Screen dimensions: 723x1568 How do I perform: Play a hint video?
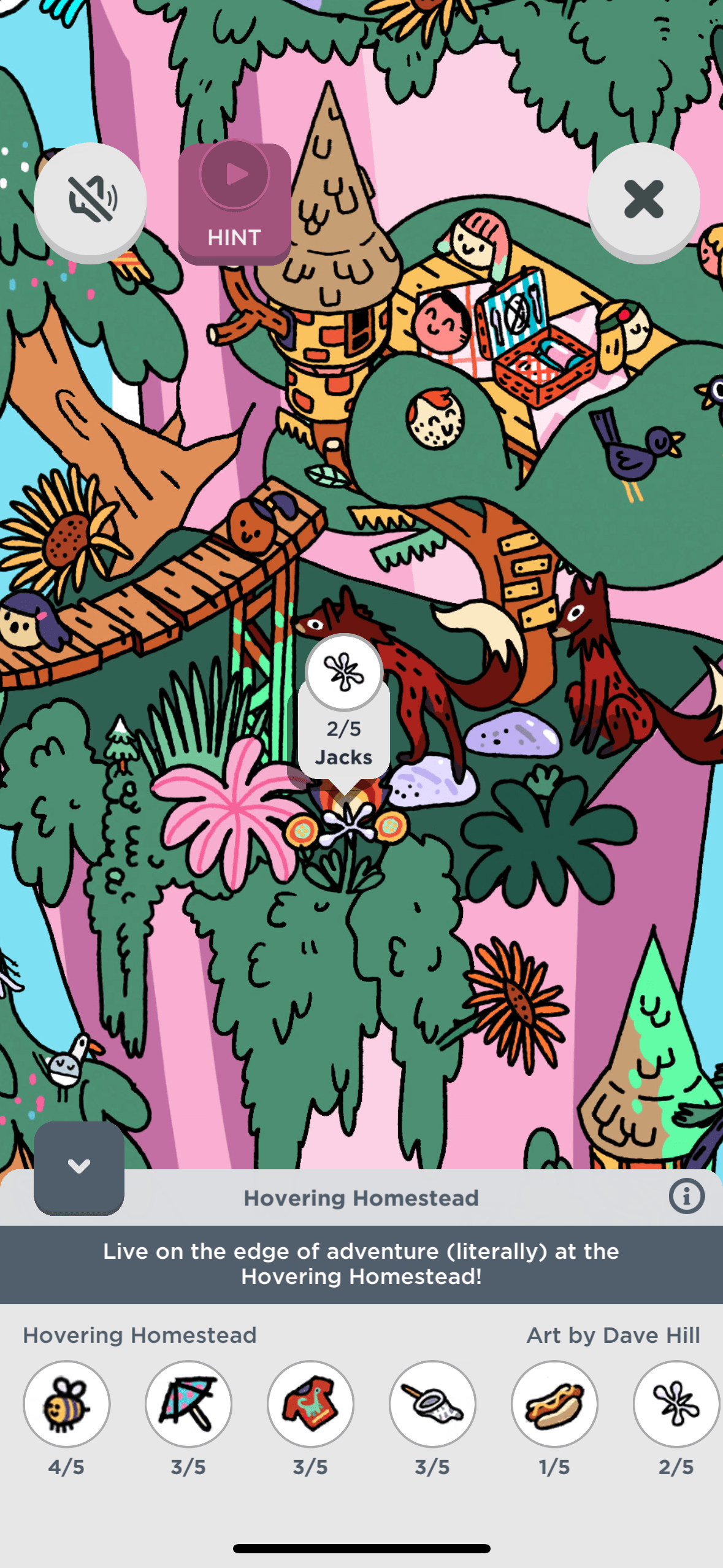234,202
